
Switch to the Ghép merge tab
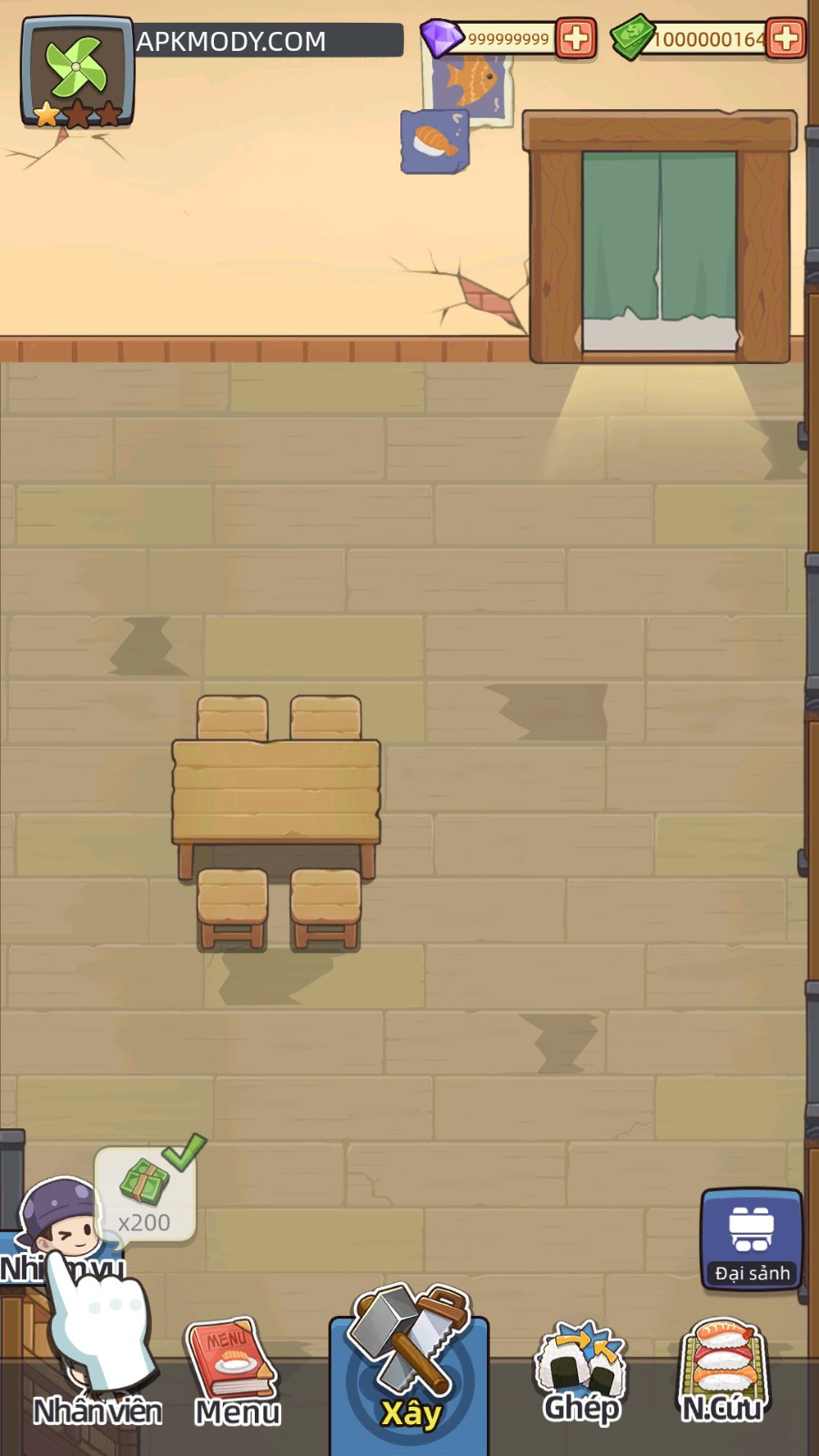pyautogui.click(x=582, y=1374)
